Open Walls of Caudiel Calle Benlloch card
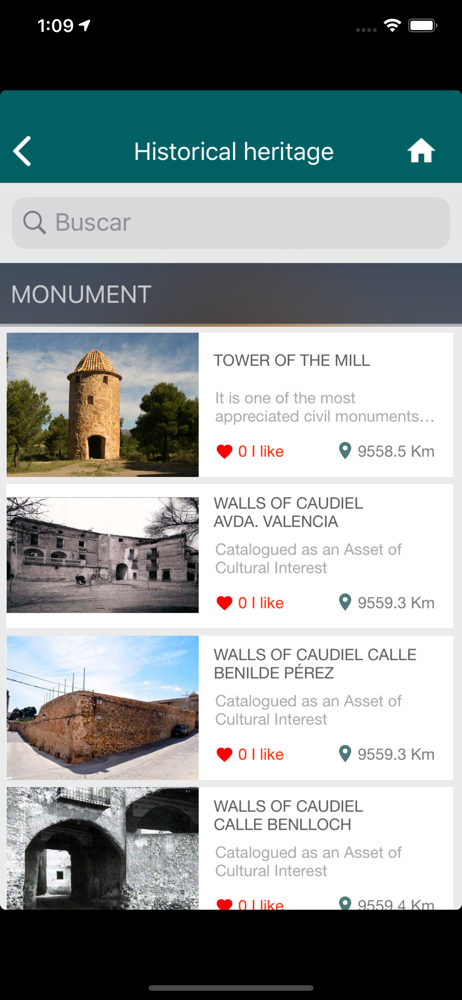The height and width of the screenshot is (1000, 462). (x=230, y=848)
